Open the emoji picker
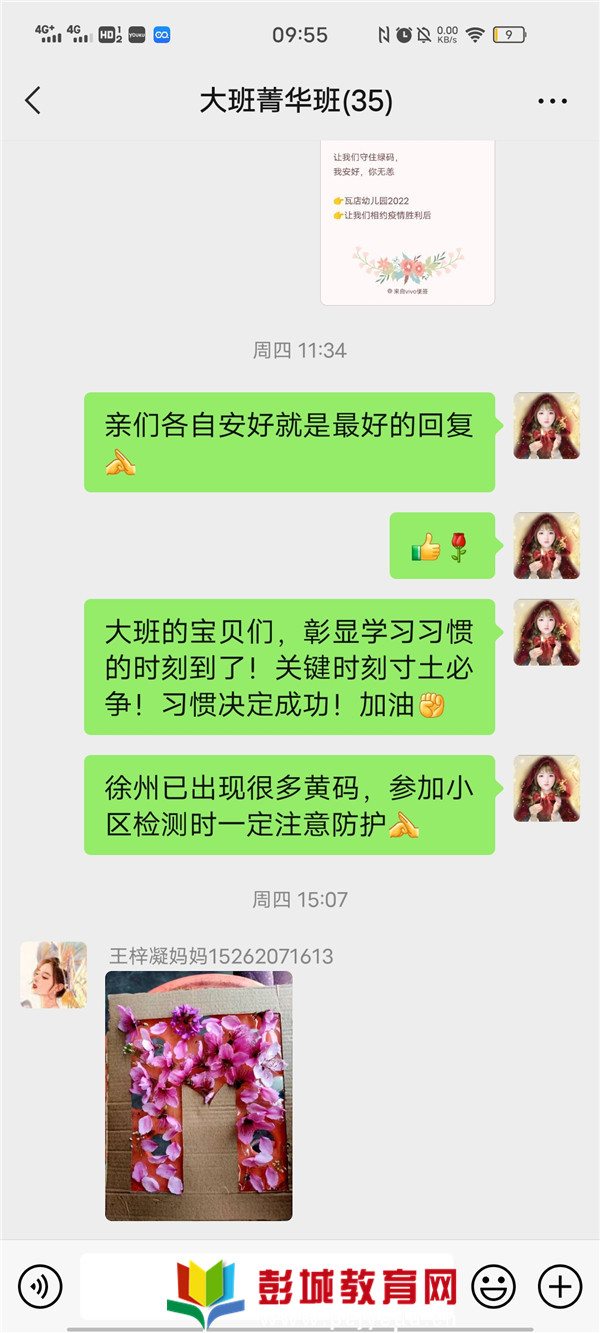 (x=494, y=1285)
